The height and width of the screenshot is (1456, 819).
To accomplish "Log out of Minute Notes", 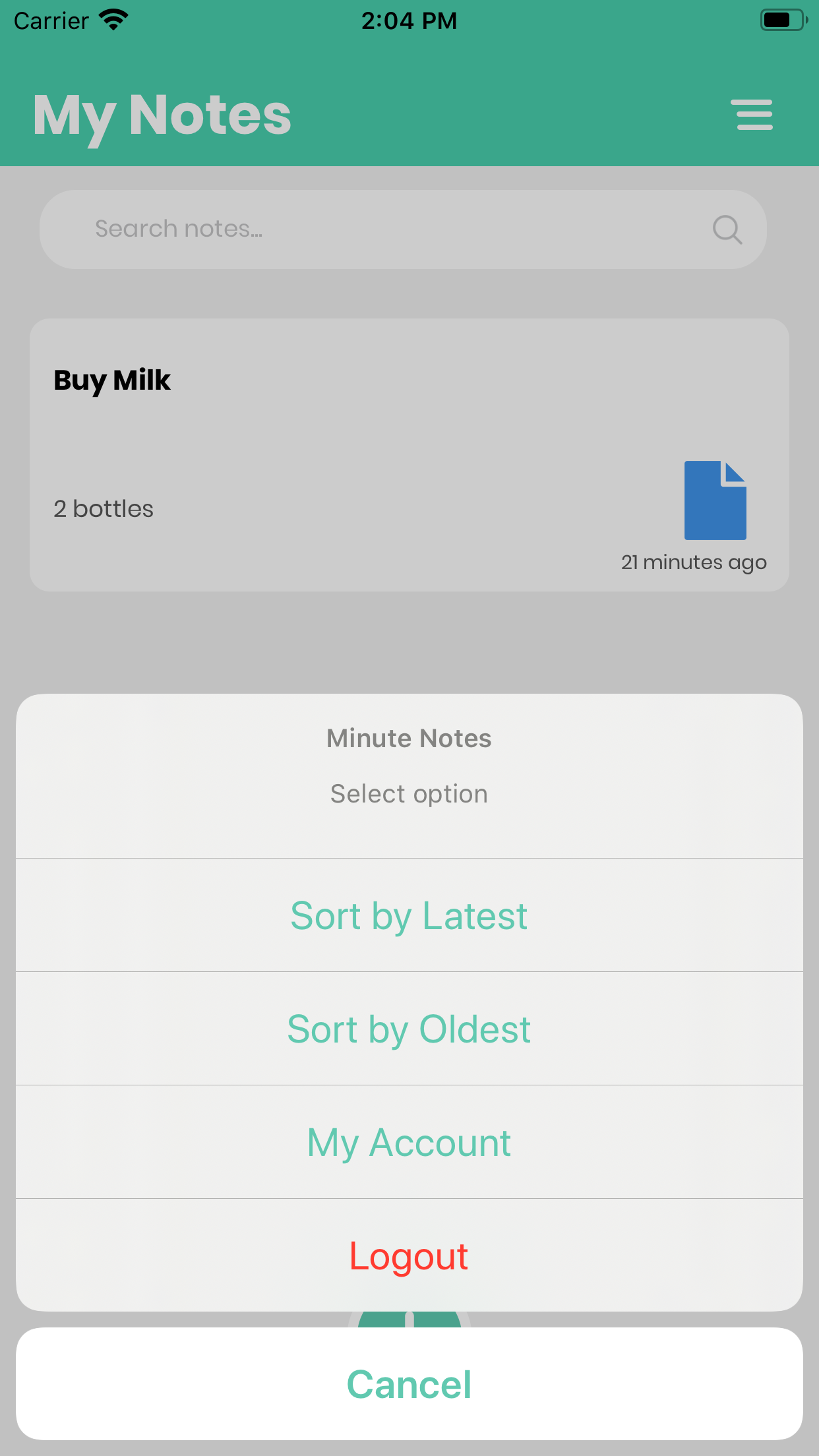I will point(409,1256).
